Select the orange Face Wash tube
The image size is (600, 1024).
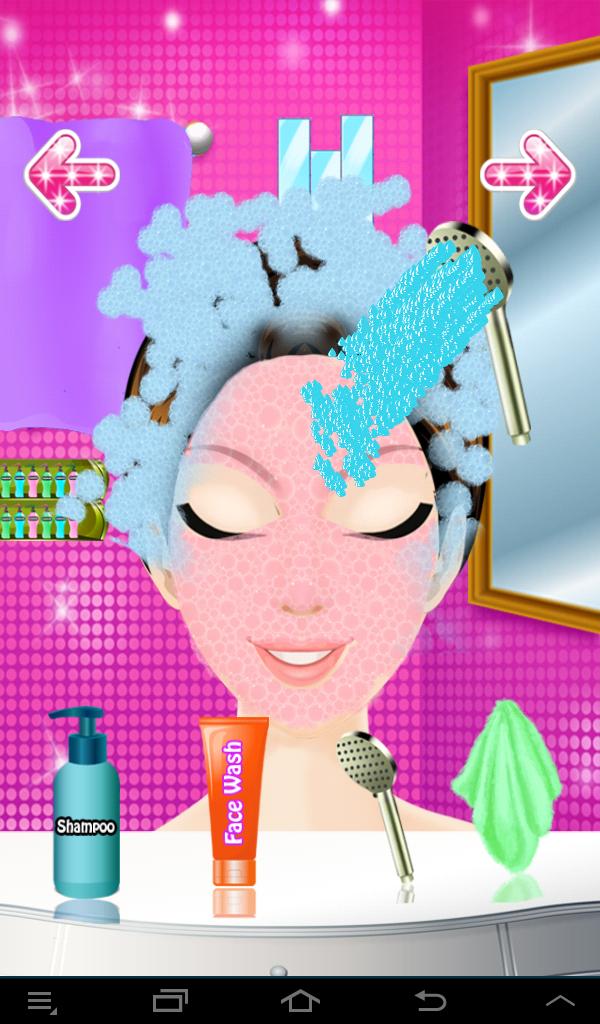click(232, 800)
